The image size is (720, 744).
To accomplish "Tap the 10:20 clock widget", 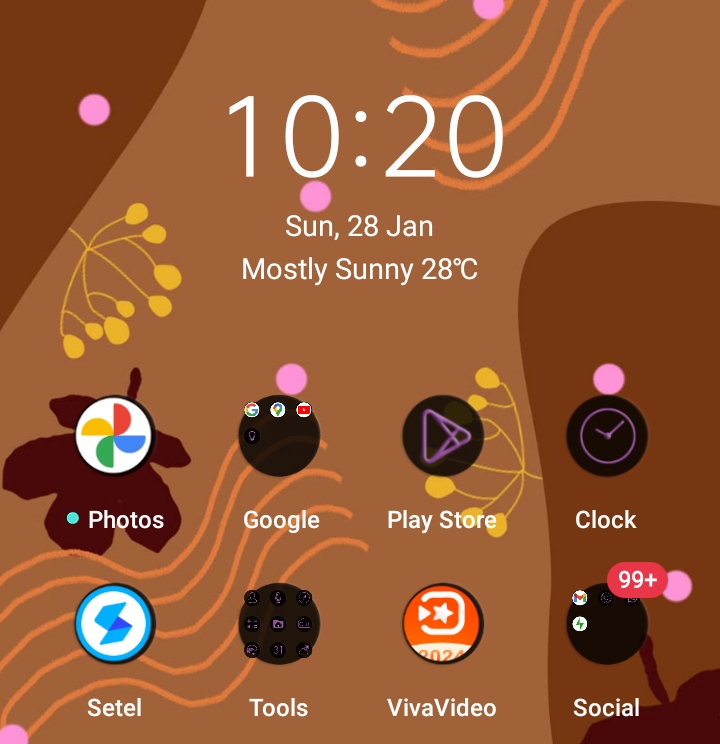I will point(362,138).
